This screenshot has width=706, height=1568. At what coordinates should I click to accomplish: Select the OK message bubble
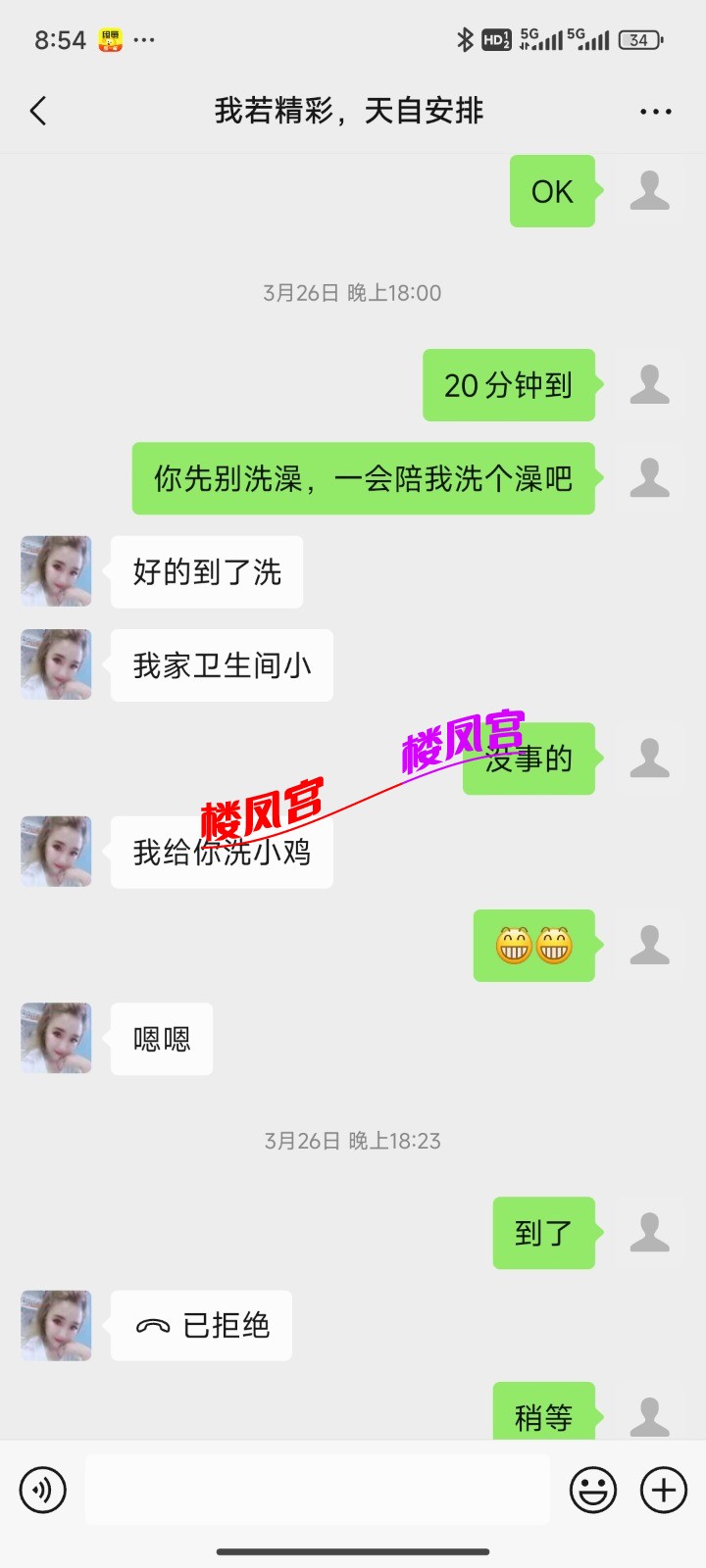coord(552,192)
